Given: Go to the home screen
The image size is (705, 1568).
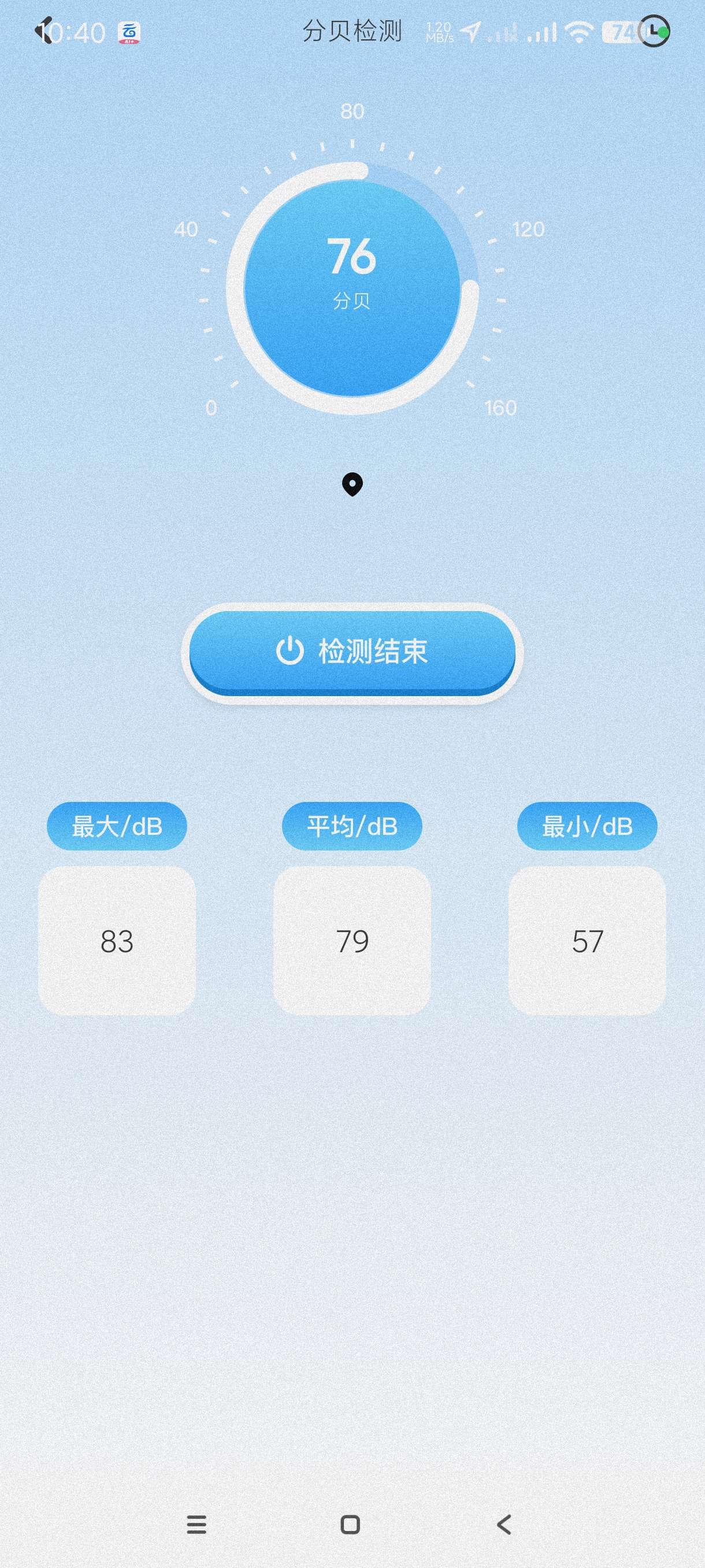Looking at the screenshot, I should tap(350, 1524).
